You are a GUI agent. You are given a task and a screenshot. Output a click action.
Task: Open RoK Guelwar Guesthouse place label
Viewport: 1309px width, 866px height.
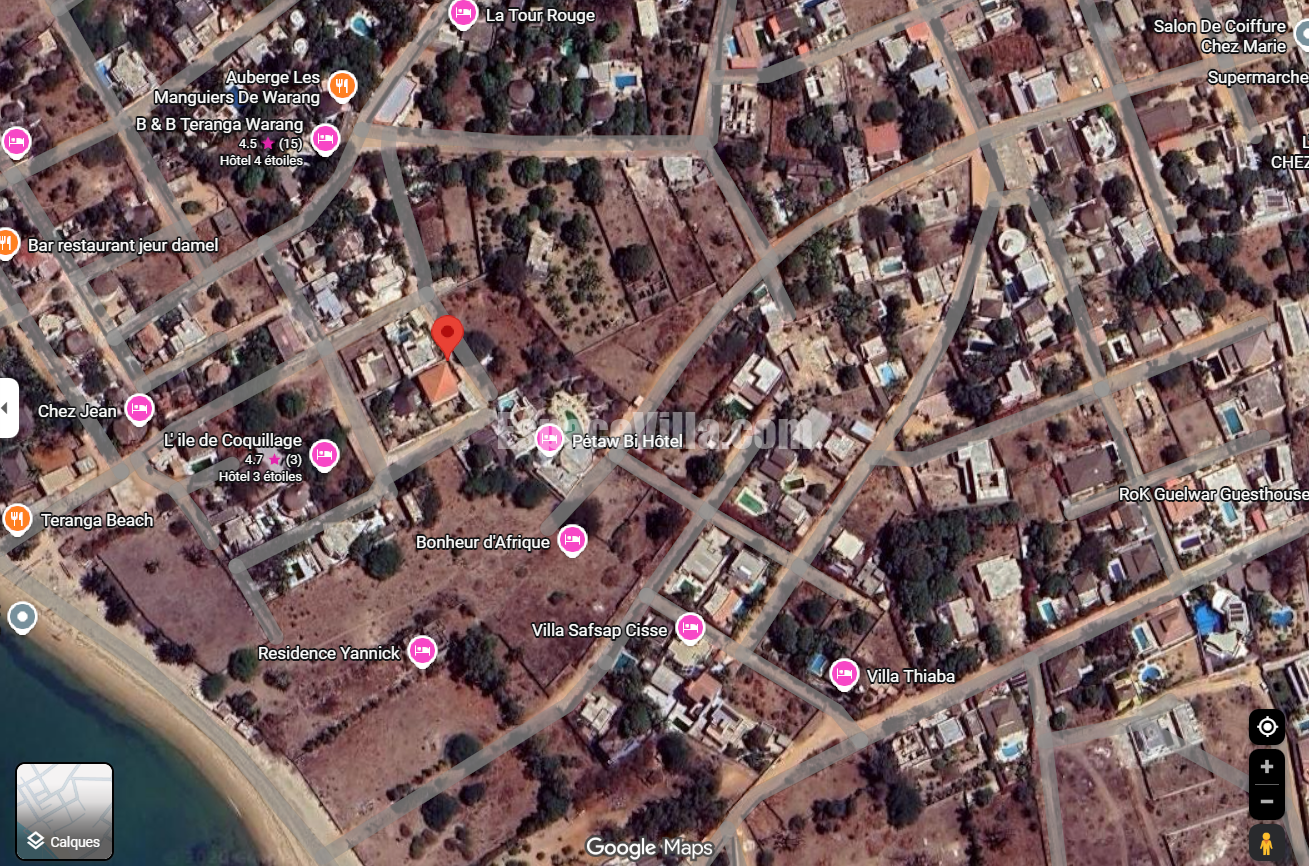point(1212,494)
